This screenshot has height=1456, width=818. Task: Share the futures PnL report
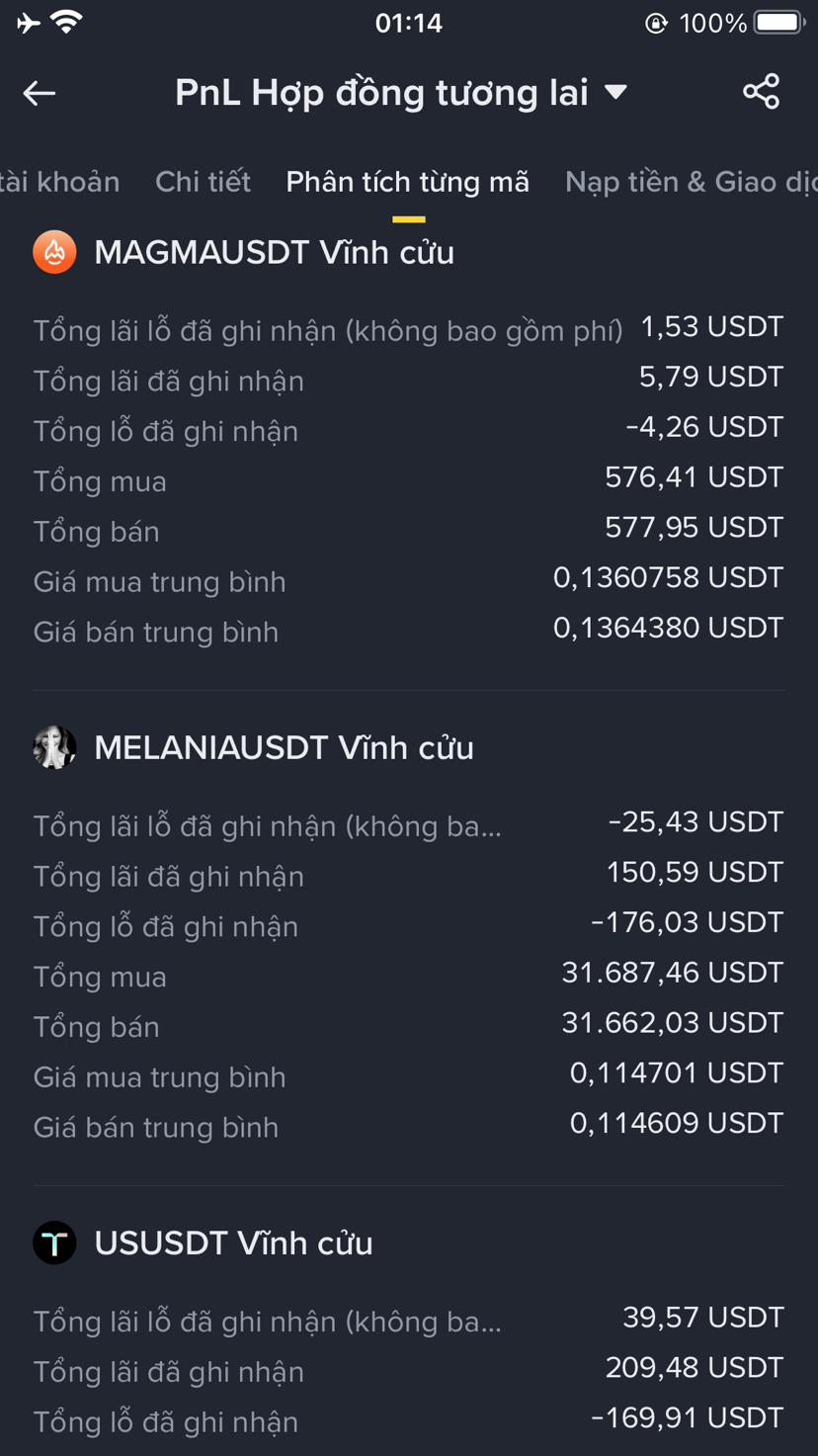(761, 92)
